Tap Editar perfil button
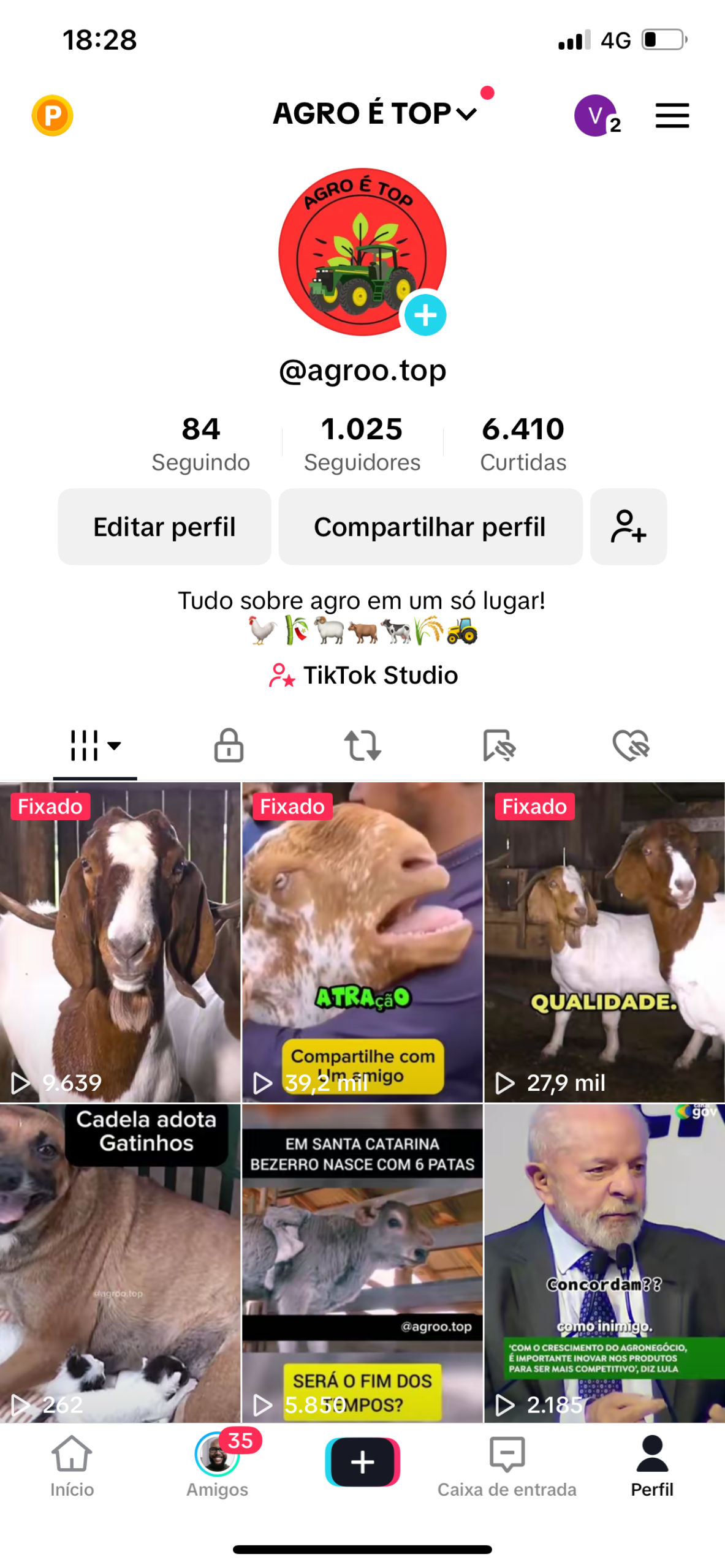This screenshot has width=725, height=1568. (164, 526)
